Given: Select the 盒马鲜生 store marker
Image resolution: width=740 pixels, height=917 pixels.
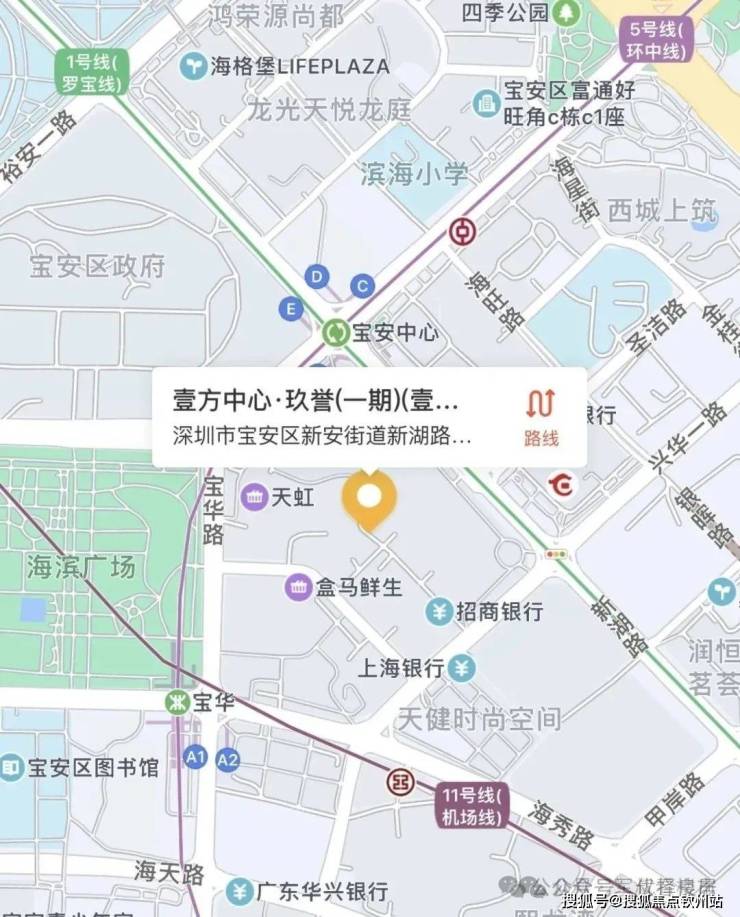Looking at the screenshot, I should tap(298, 587).
